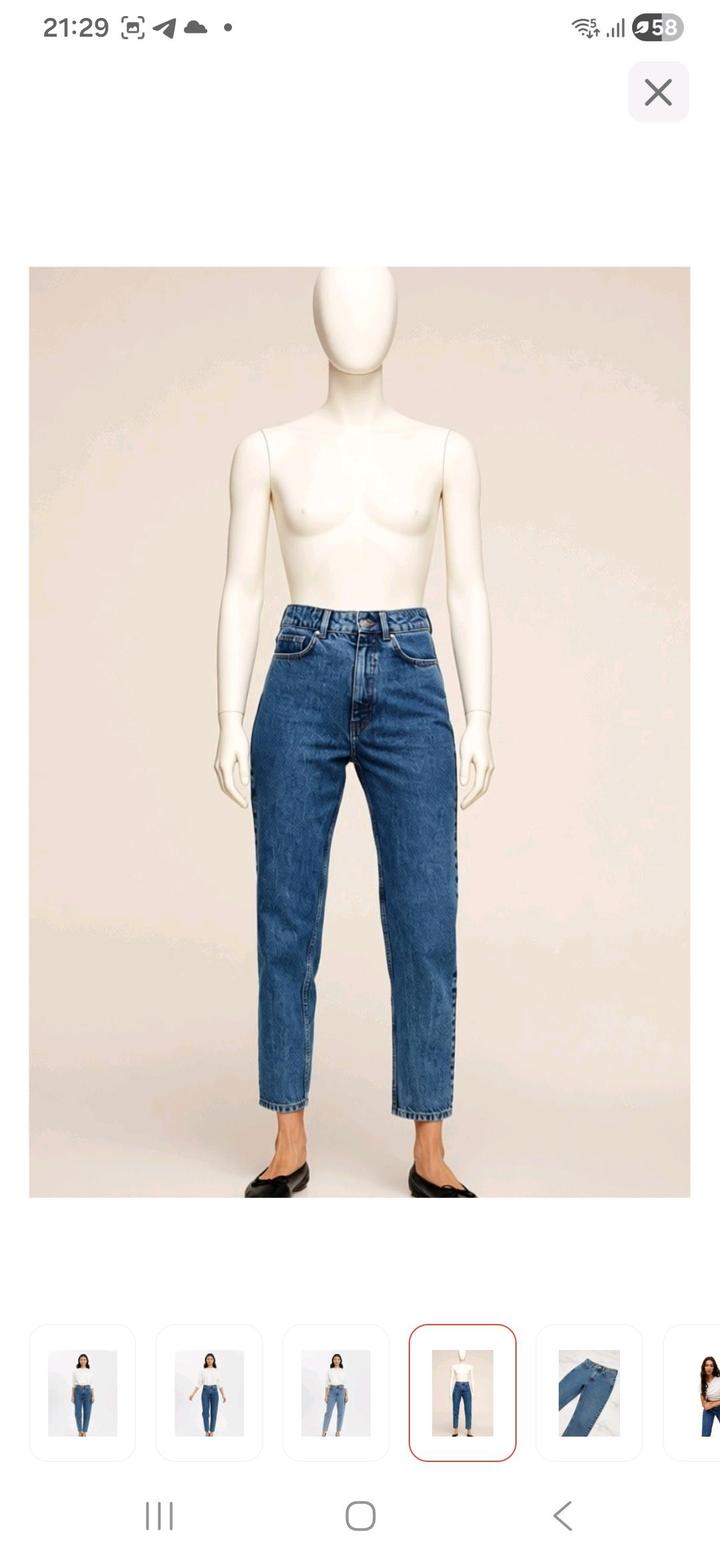Viewport: 720px width, 1560px height.
Task: View the thumbnail with lighter blue jeans
Action: [x=336, y=1392]
